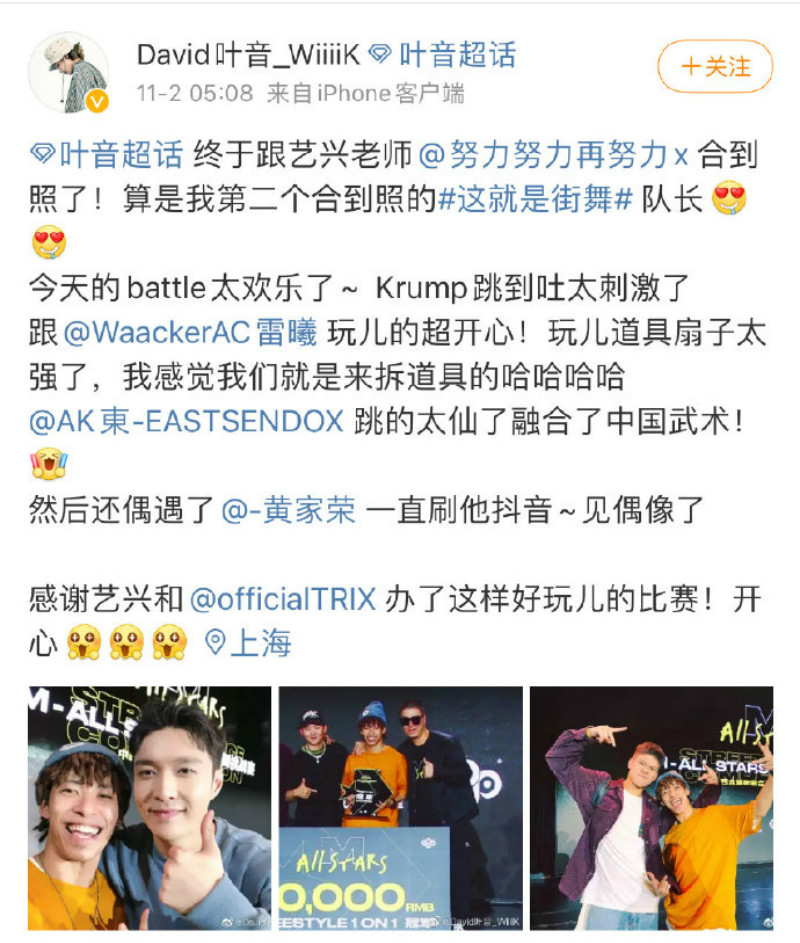Visit @WaackerAC雷曦 profile
Image resolution: width=800 pixels, height=943 pixels.
[189, 332]
